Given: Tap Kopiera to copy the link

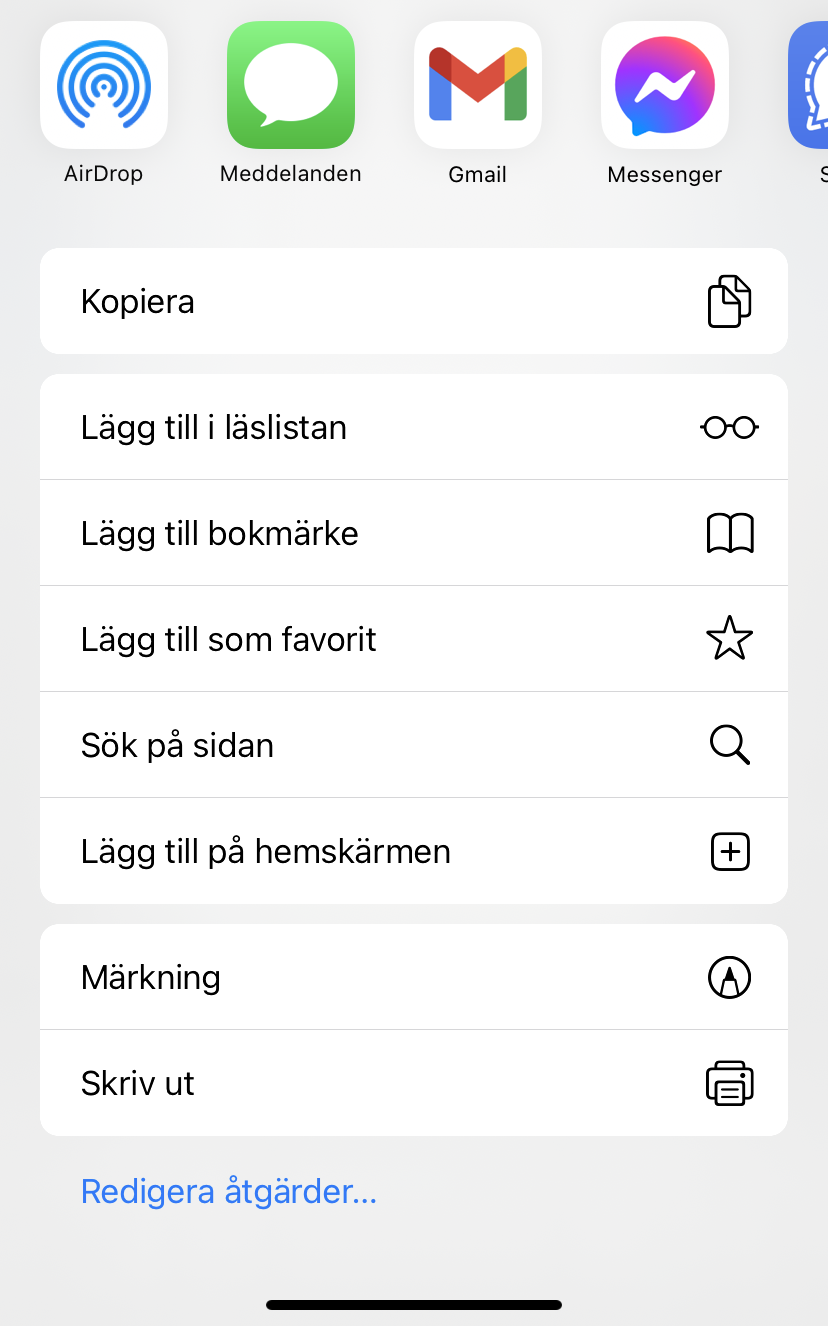Looking at the screenshot, I should pyautogui.click(x=414, y=301).
